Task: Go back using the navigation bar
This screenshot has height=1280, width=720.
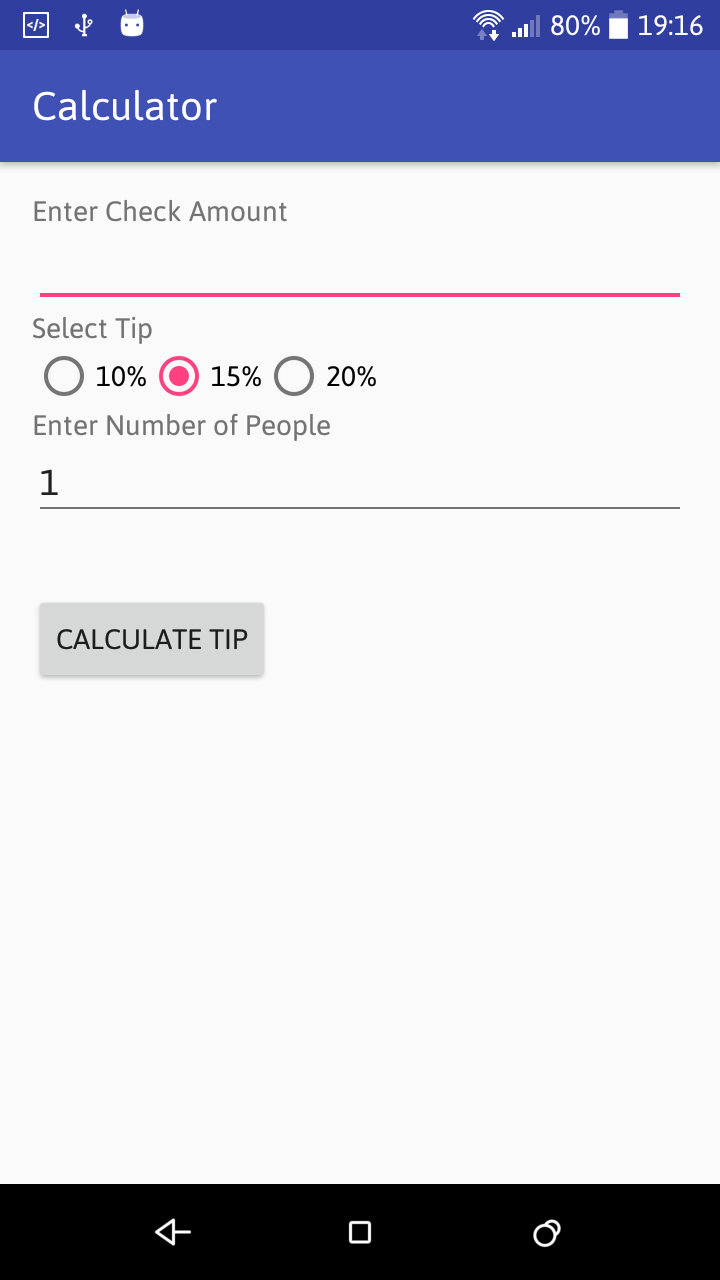Action: pos(173,1232)
